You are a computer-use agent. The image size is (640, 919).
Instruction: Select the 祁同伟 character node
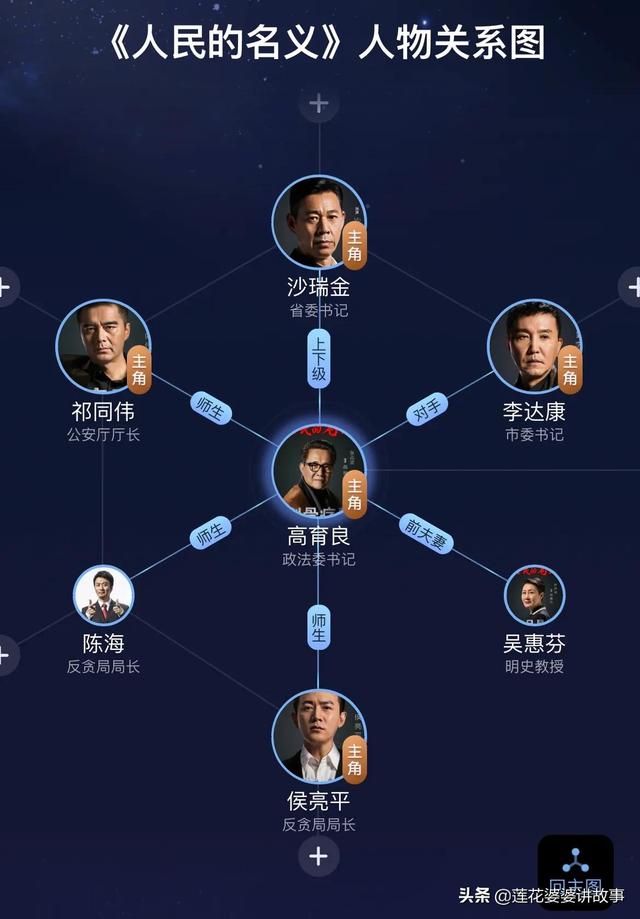103,346
